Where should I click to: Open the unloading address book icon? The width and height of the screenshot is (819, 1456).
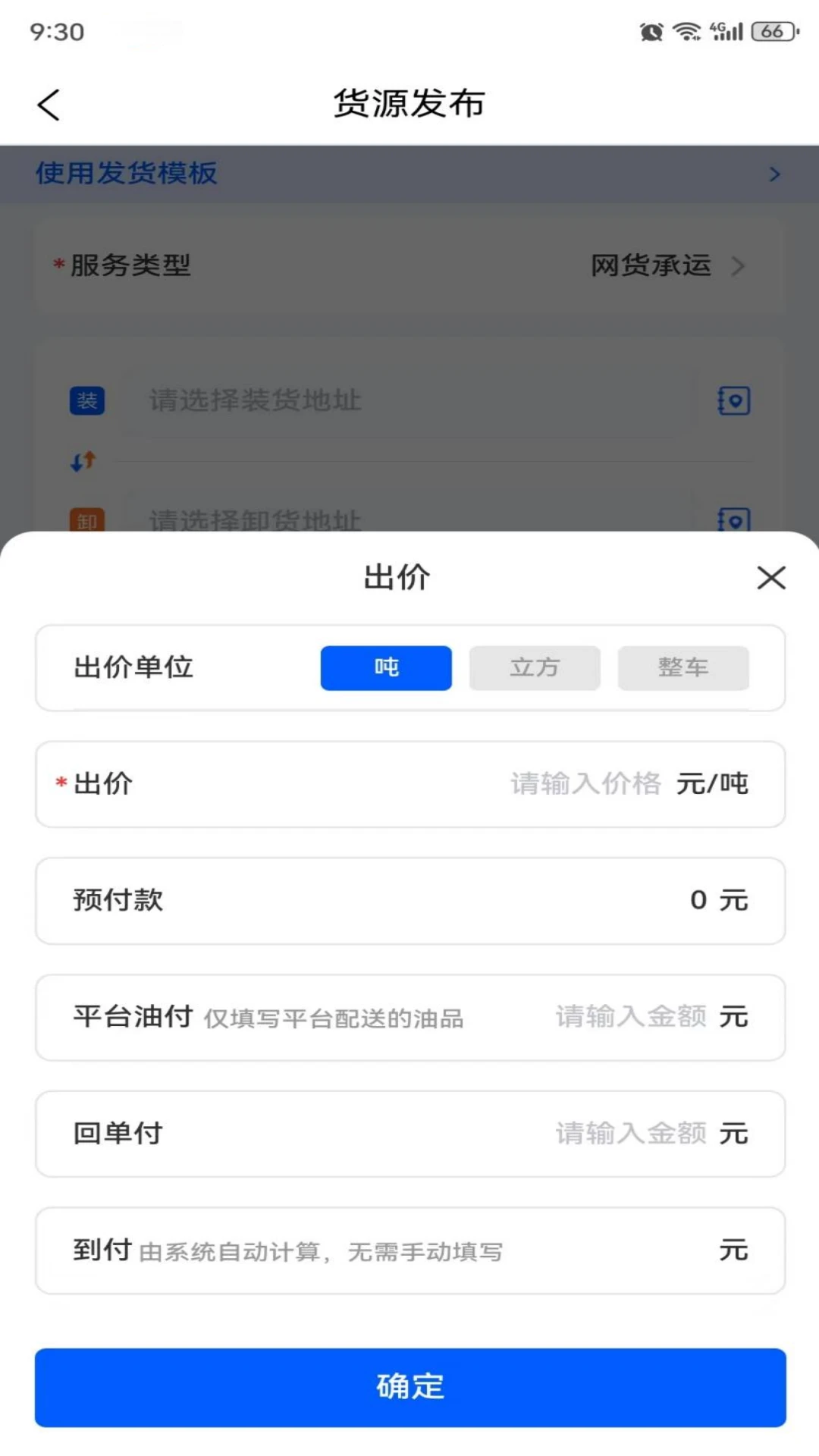point(732,520)
